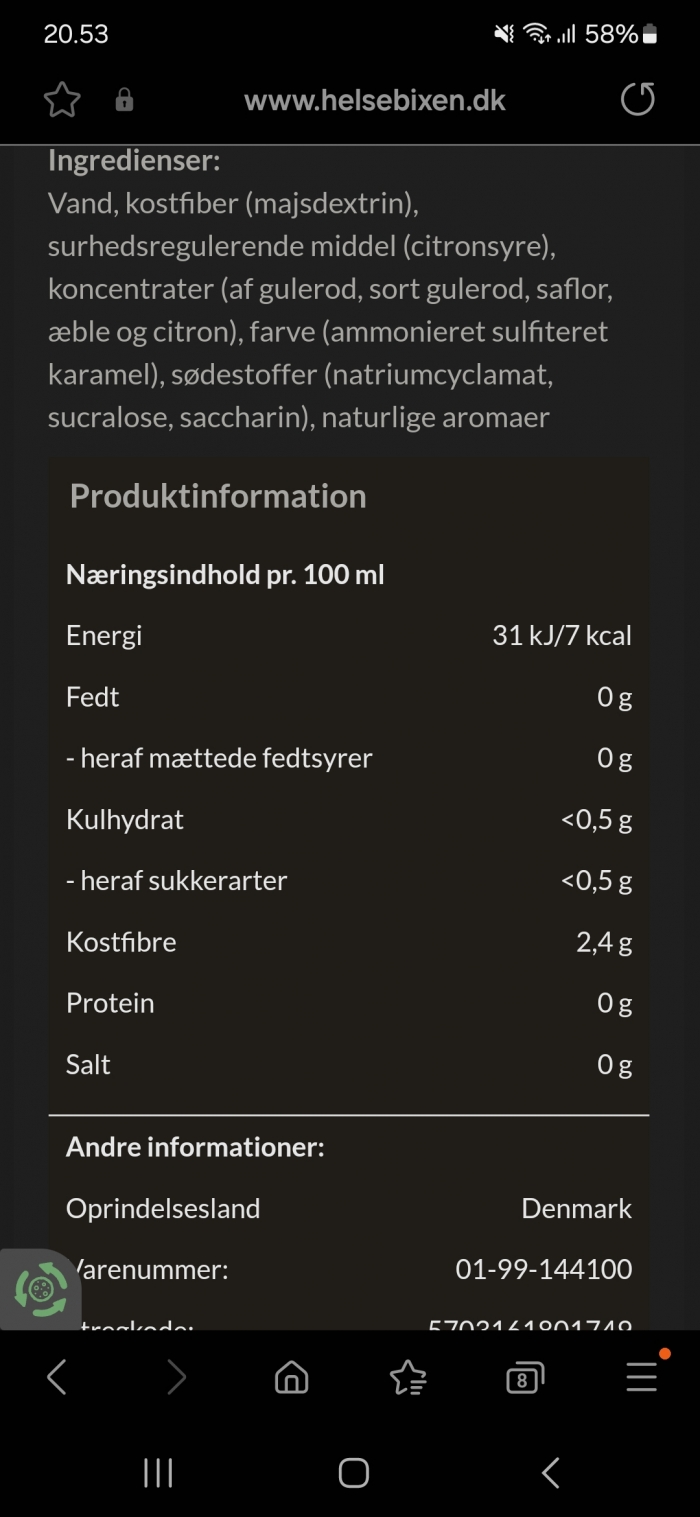Screen dimensions: 700x1517
Task: Open recent apps from the system bar
Action: pos(158,1473)
